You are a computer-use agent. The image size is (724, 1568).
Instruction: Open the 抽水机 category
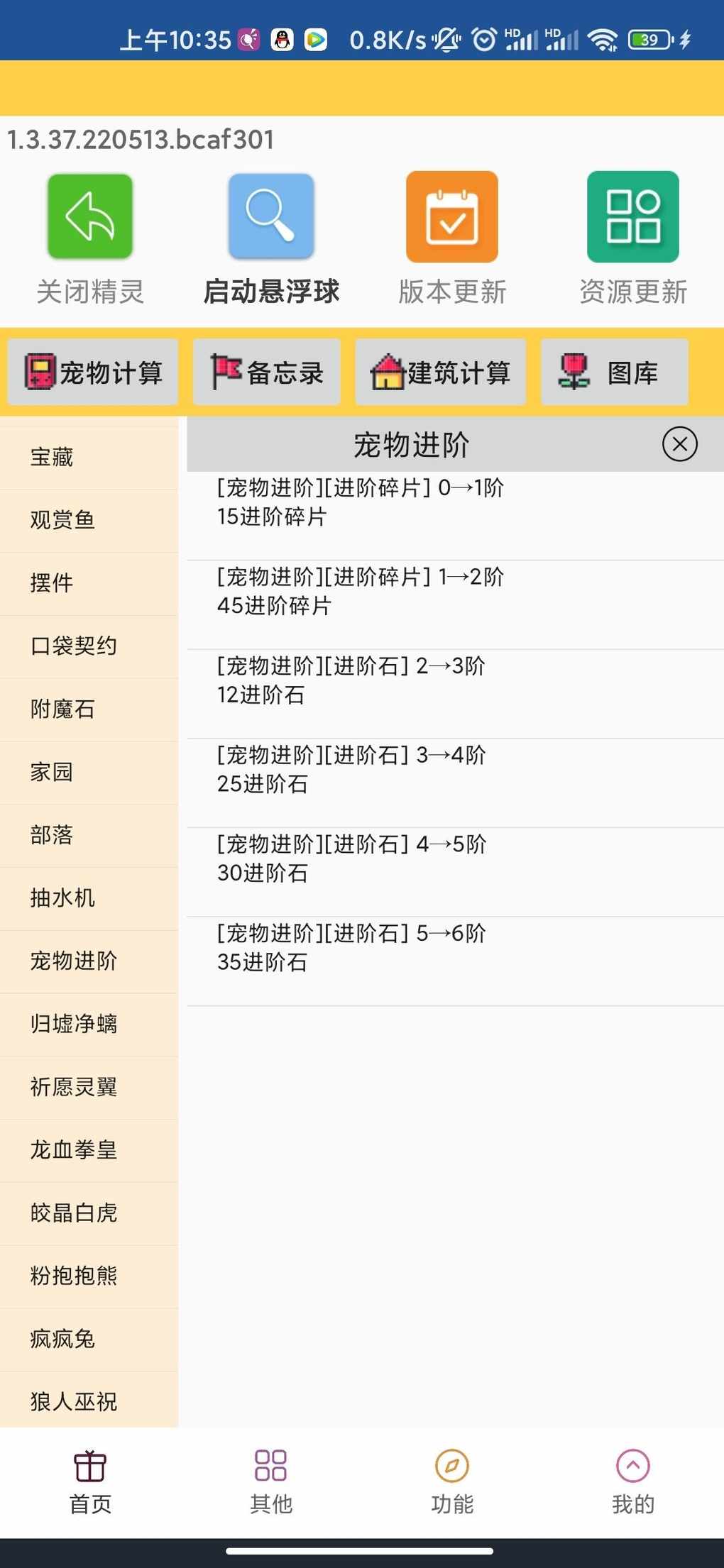[89, 898]
